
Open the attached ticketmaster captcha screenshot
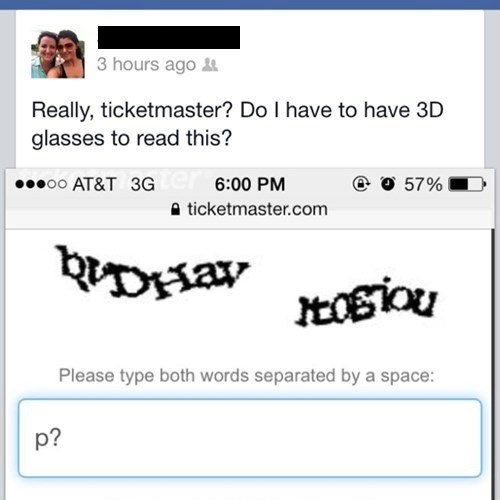tap(250, 334)
